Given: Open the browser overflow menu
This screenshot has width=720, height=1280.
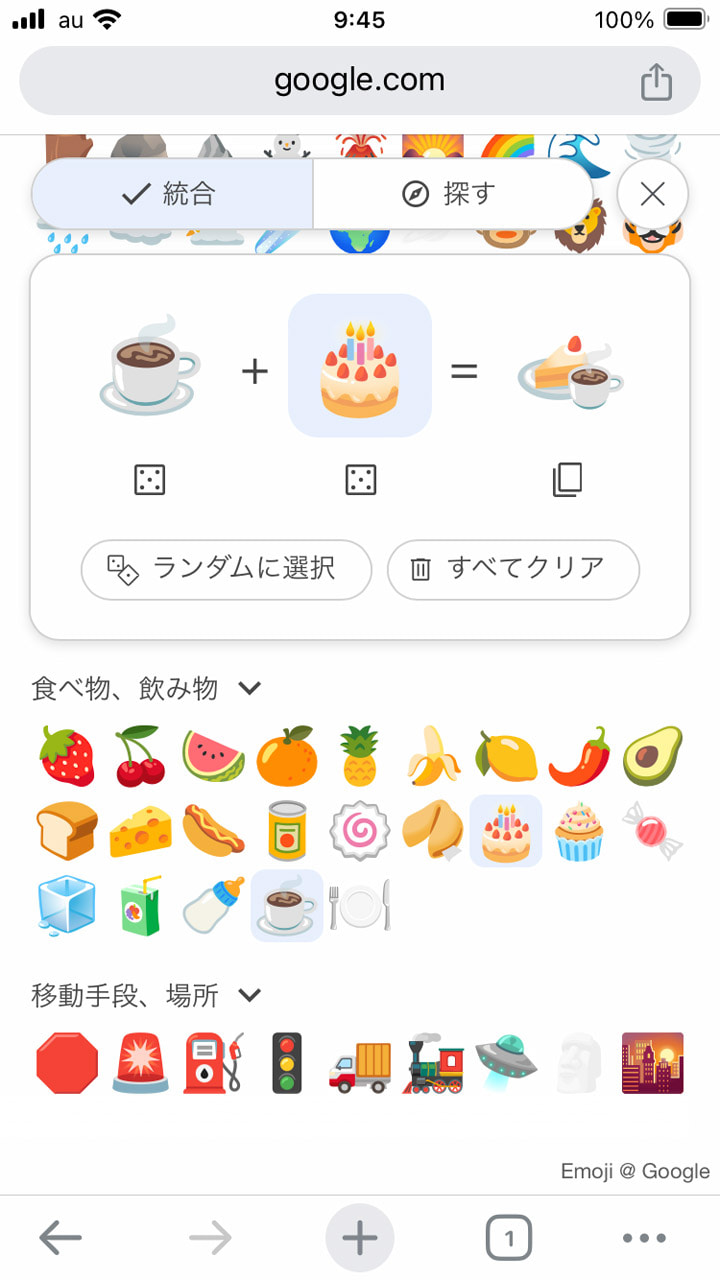Looking at the screenshot, I should (644, 1239).
